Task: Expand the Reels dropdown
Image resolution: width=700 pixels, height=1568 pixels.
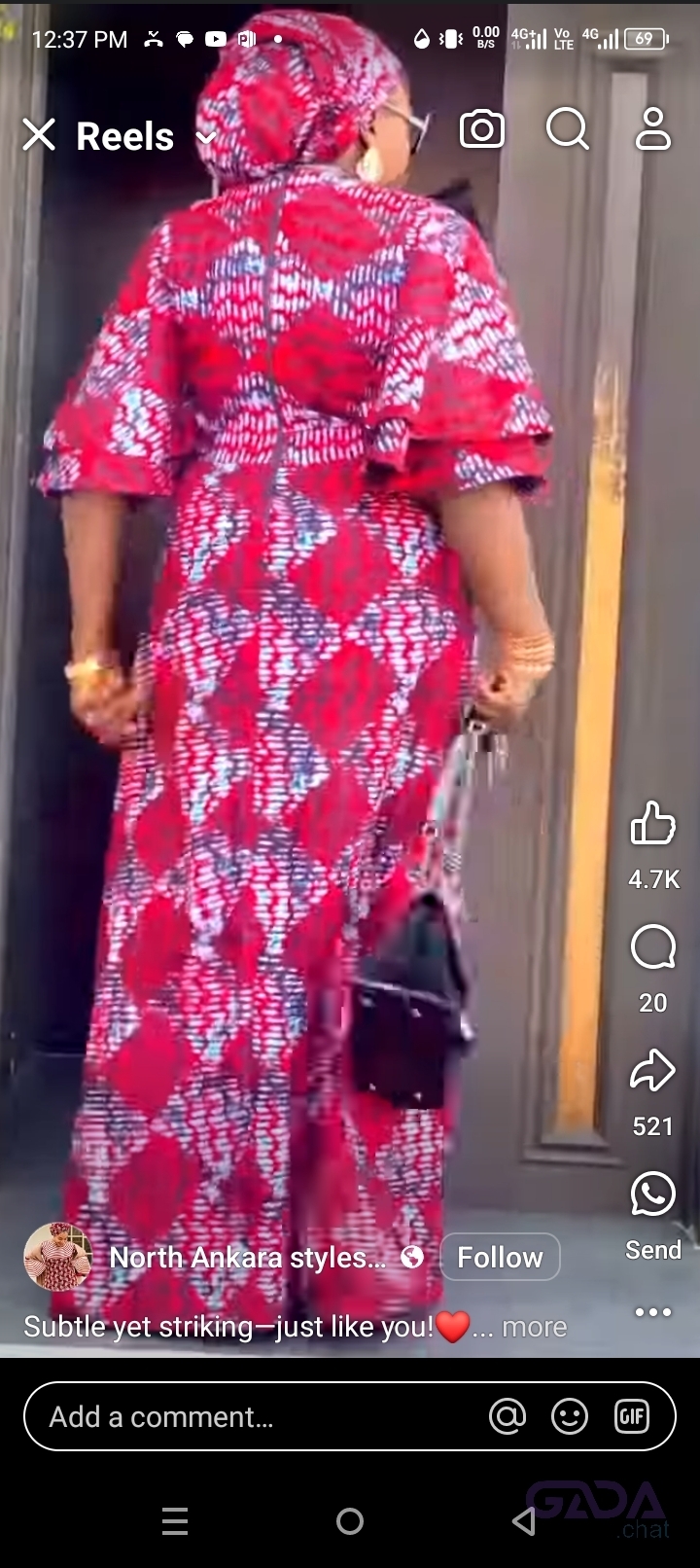Action: coord(206,137)
